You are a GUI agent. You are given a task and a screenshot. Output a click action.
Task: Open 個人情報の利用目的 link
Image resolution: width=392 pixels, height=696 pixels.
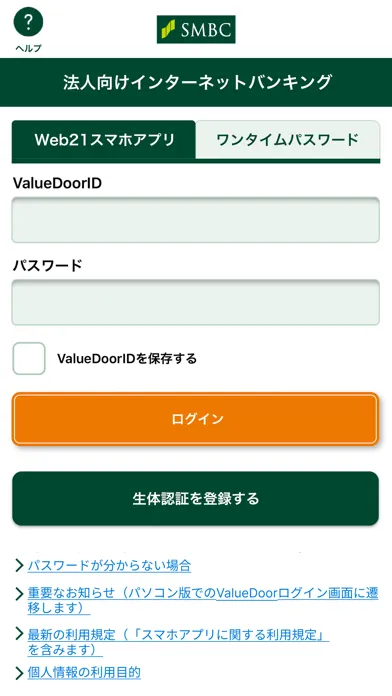84,672
